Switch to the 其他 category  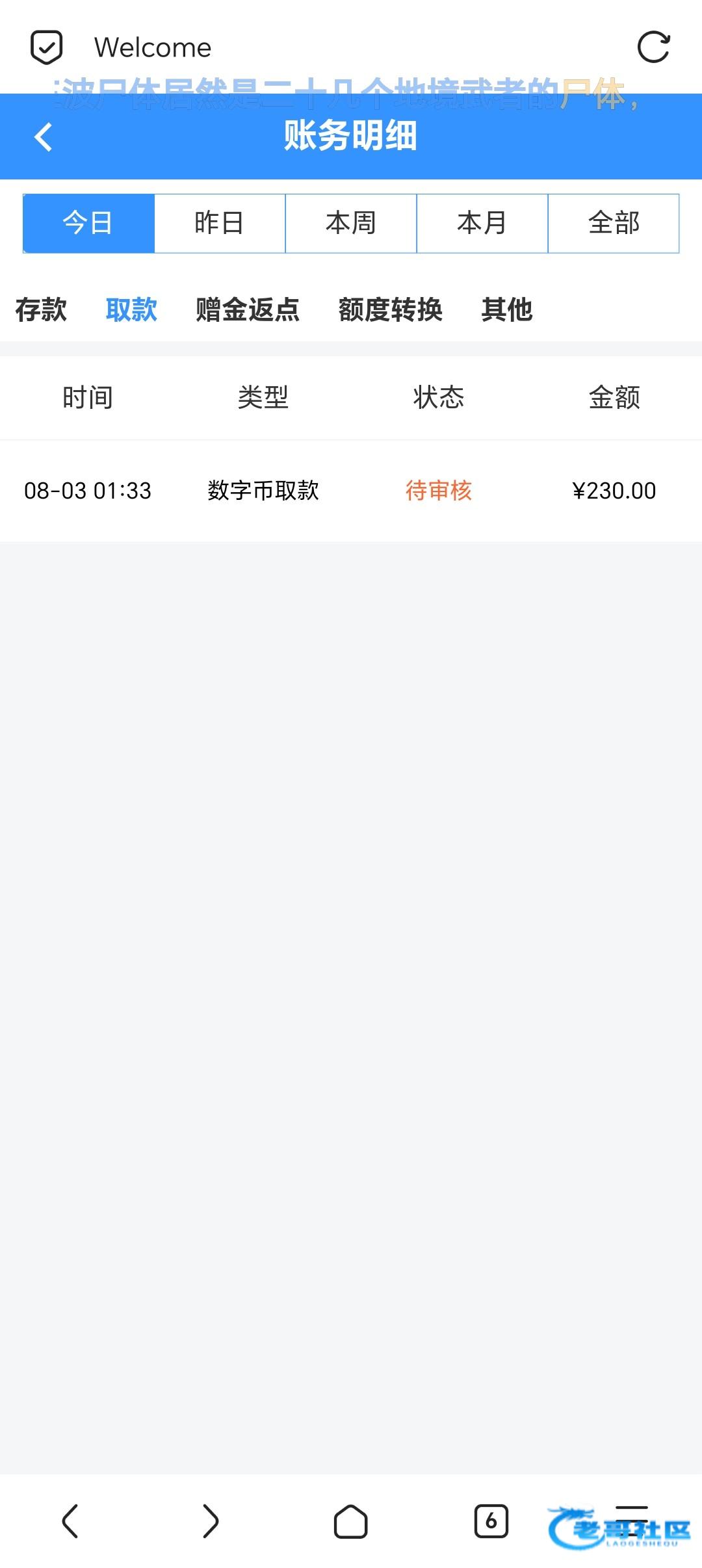tap(507, 309)
